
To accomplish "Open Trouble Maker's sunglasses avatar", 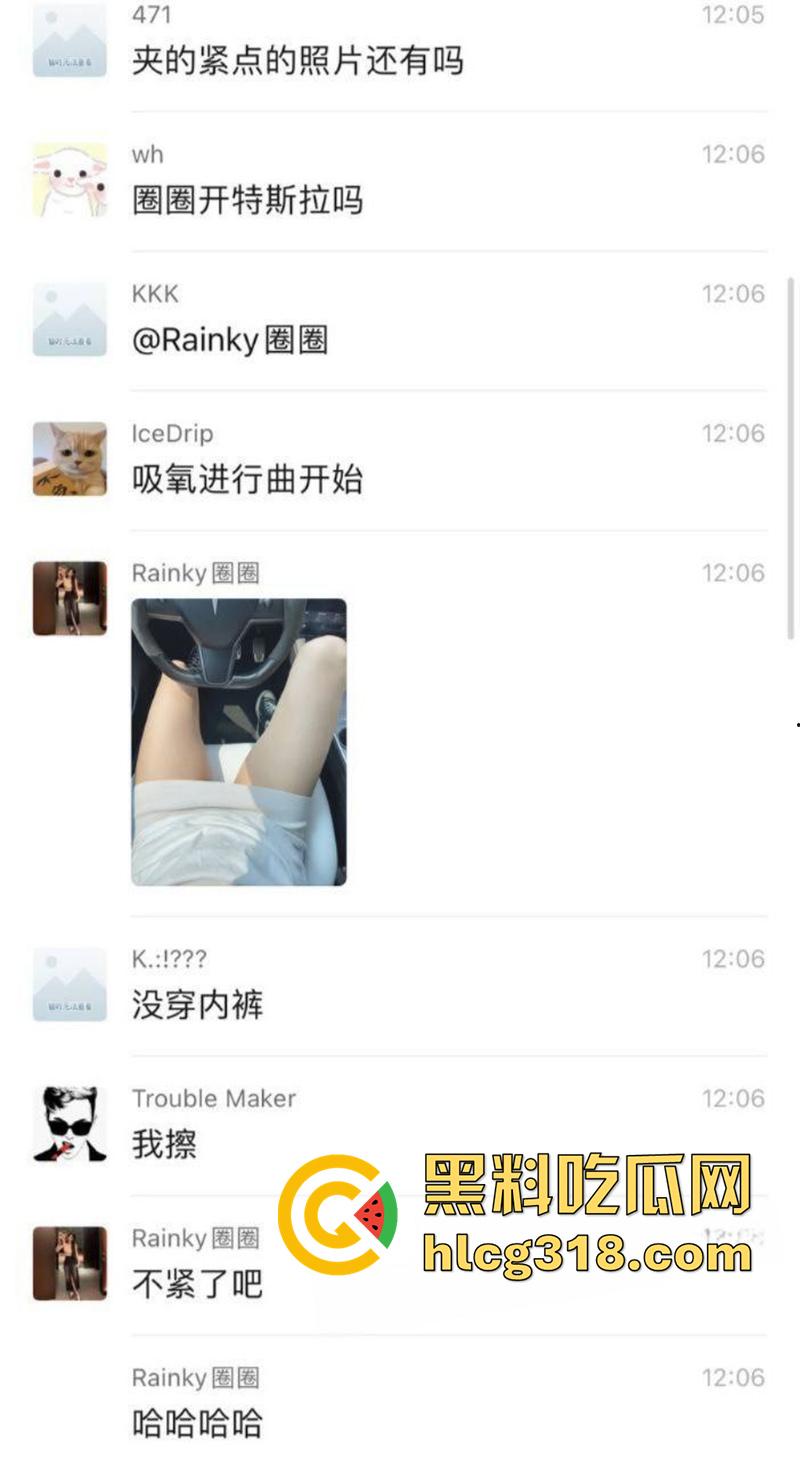I will click(68, 1122).
